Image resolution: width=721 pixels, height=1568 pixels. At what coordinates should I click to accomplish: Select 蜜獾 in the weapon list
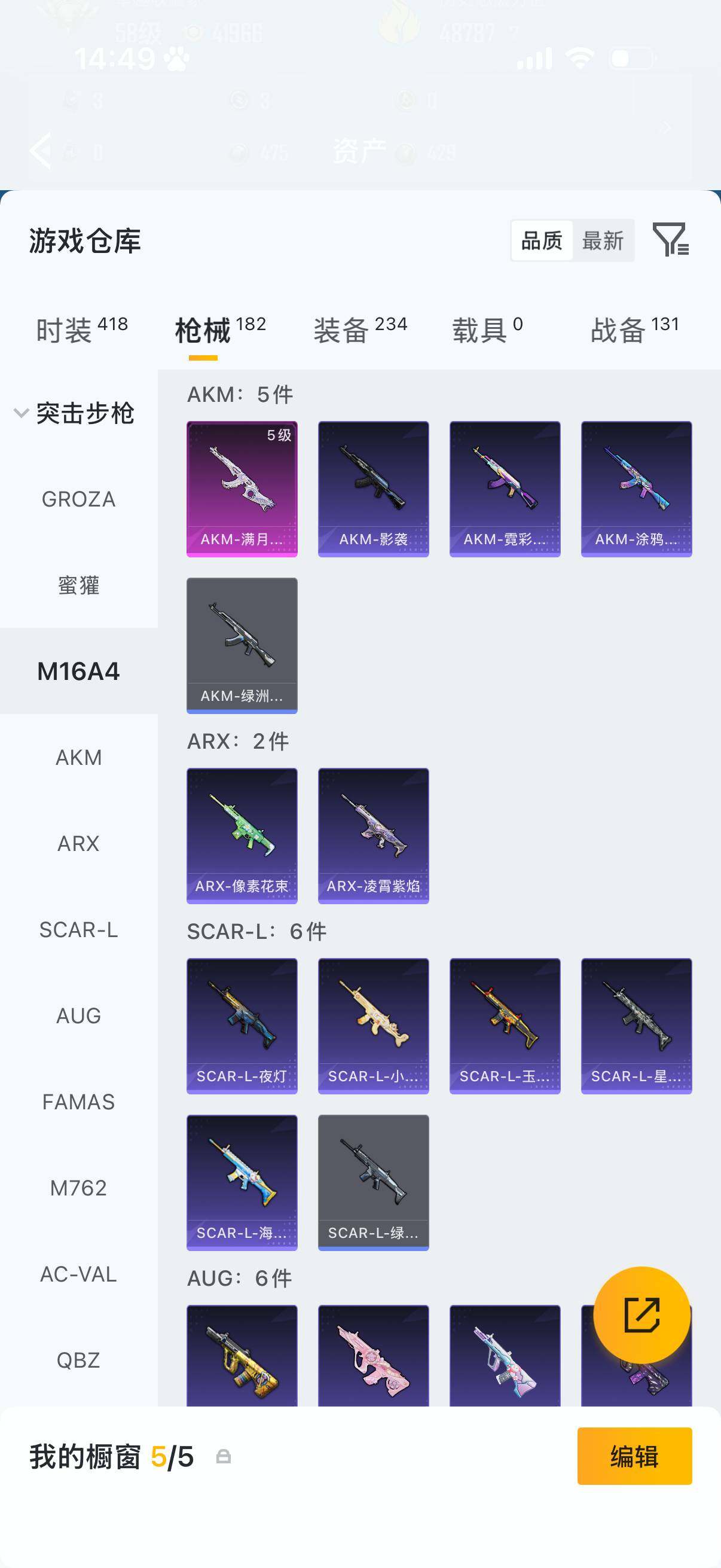point(78,585)
